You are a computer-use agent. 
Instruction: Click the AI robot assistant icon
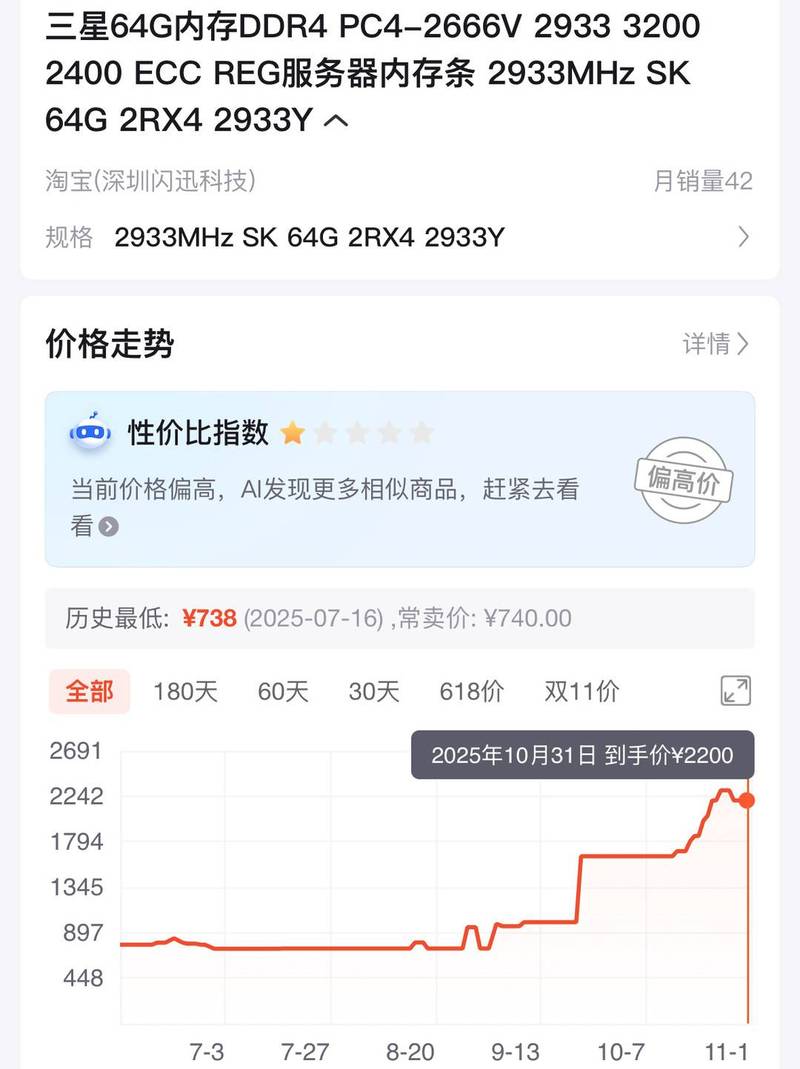[91, 431]
